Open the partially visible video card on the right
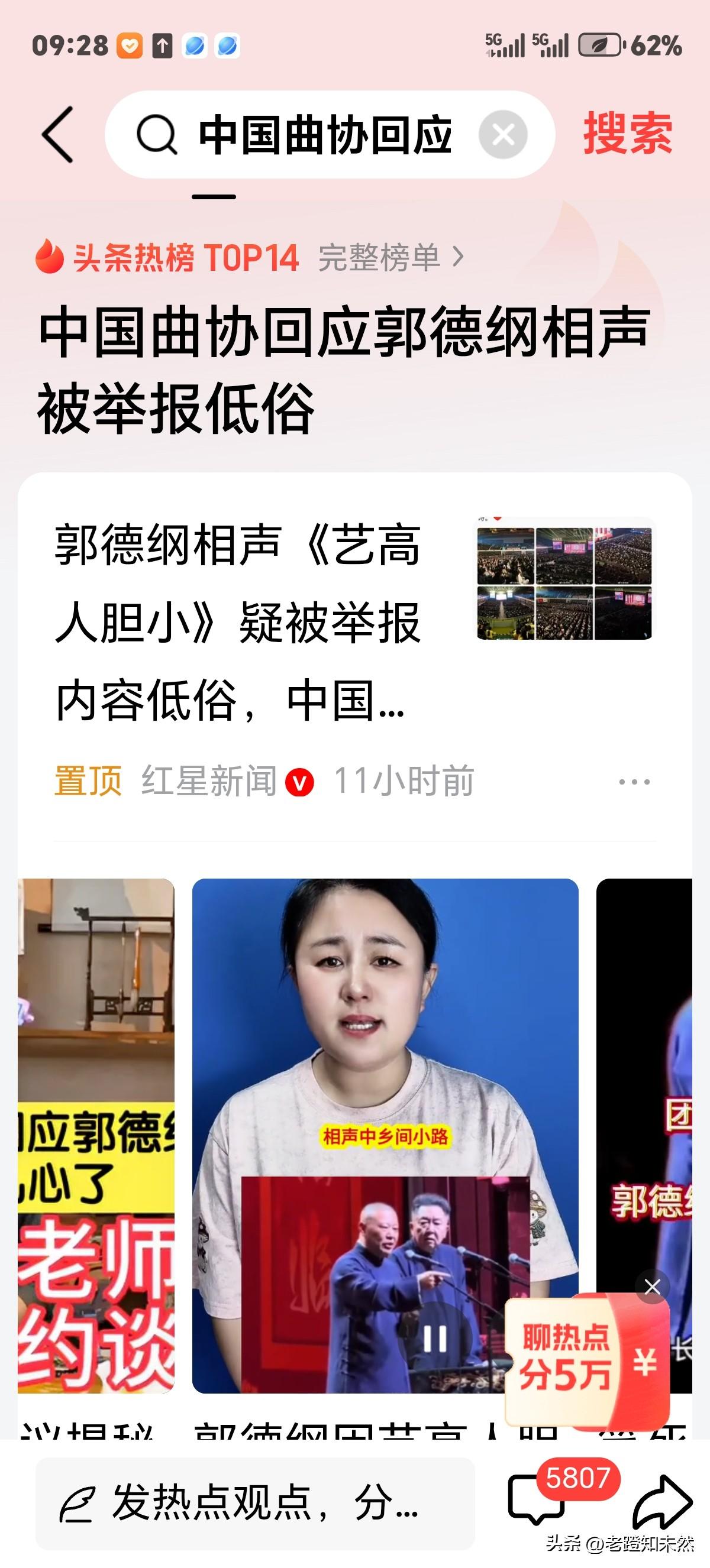The width and height of the screenshot is (710, 1568). 644,1096
